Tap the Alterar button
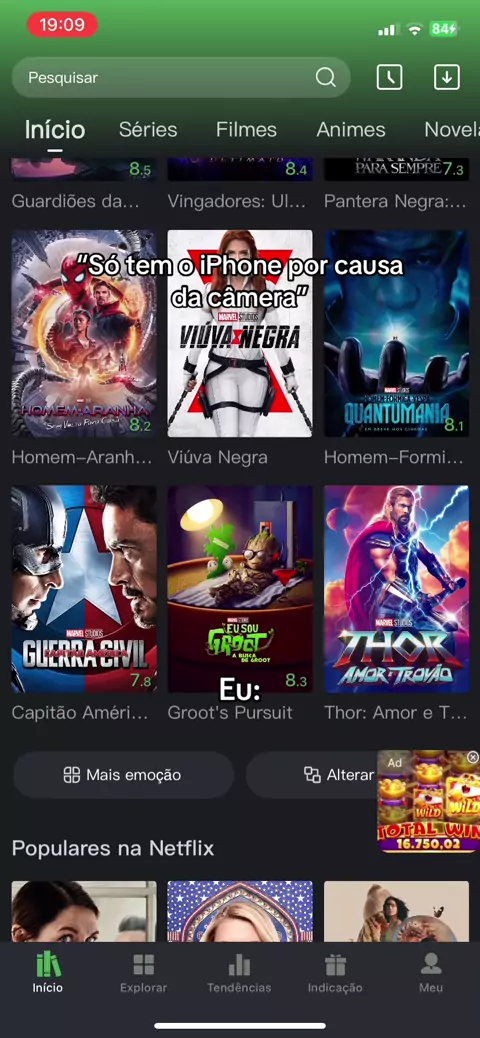 pos(311,775)
